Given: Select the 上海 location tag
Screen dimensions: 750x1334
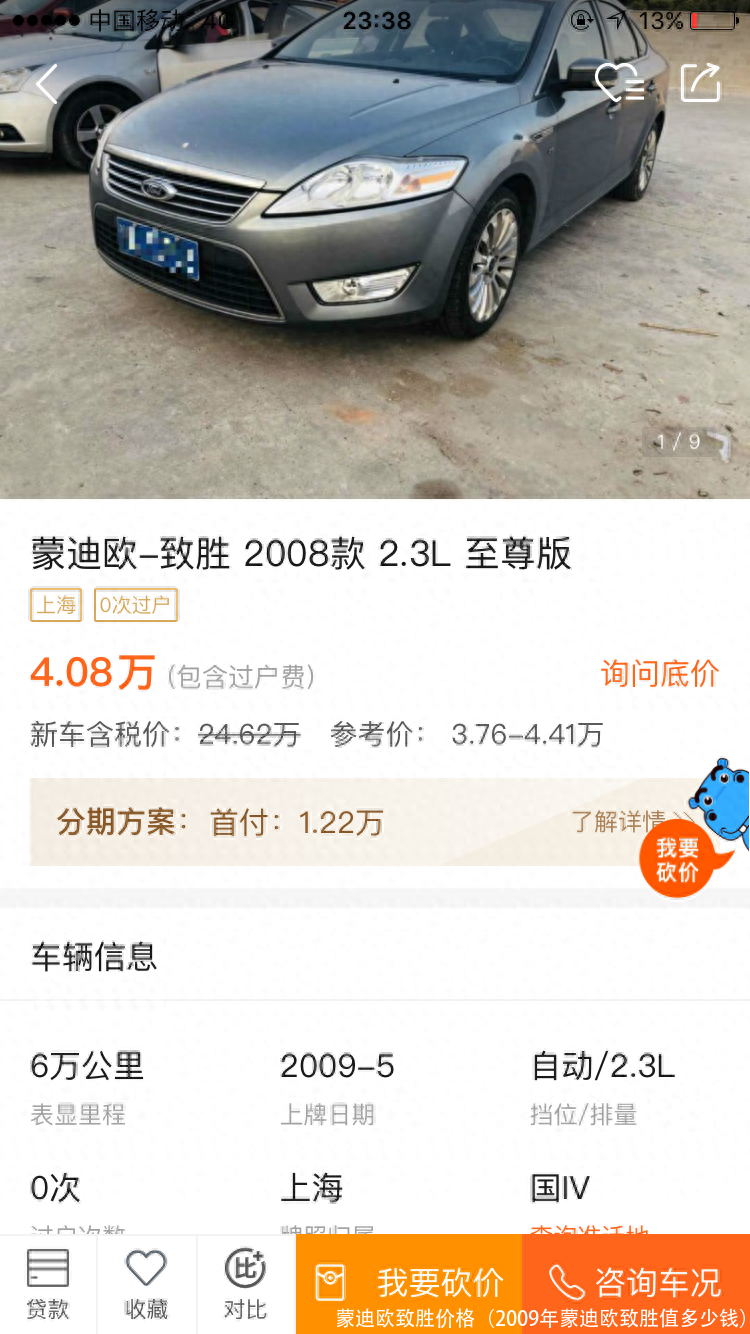Looking at the screenshot, I should coord(56,605).
